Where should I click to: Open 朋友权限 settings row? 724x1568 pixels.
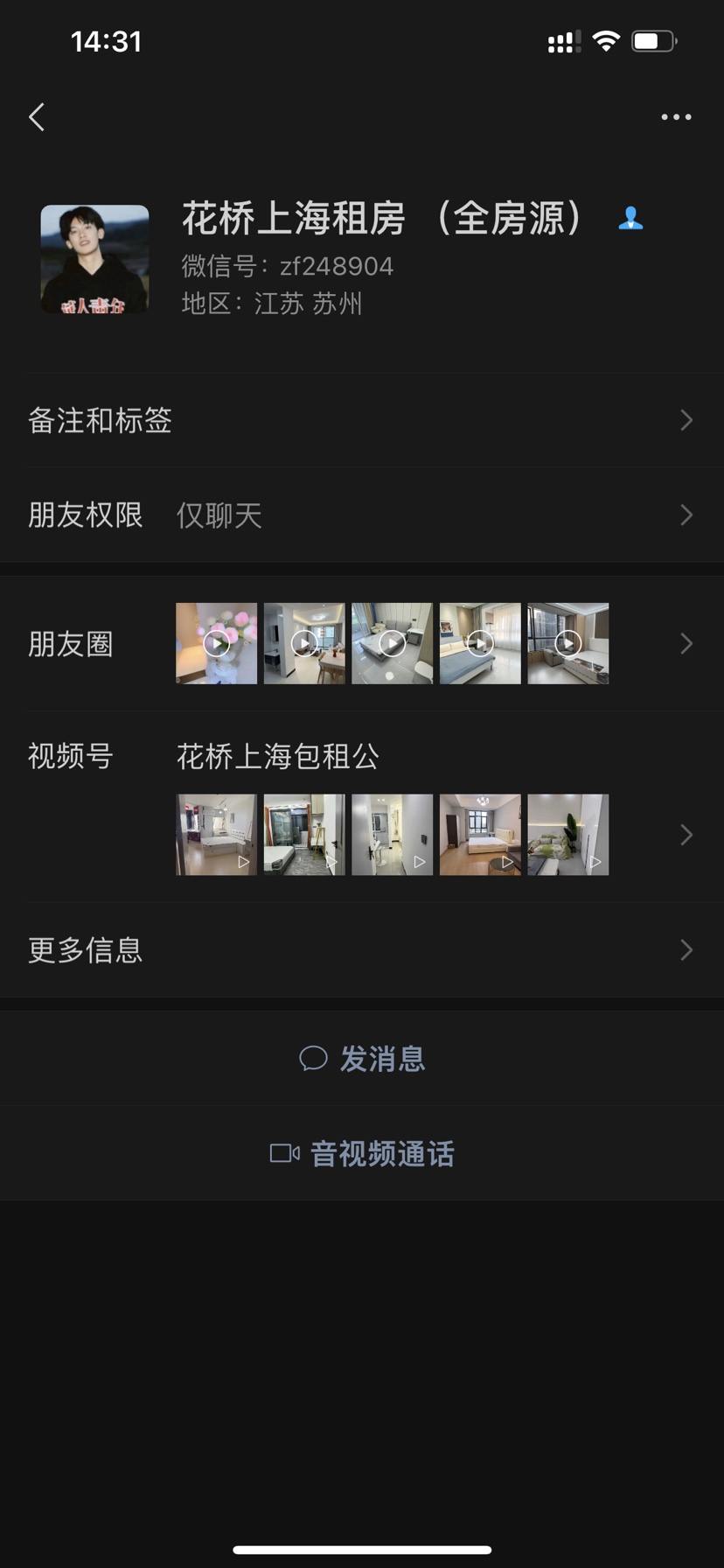point(362,515)
